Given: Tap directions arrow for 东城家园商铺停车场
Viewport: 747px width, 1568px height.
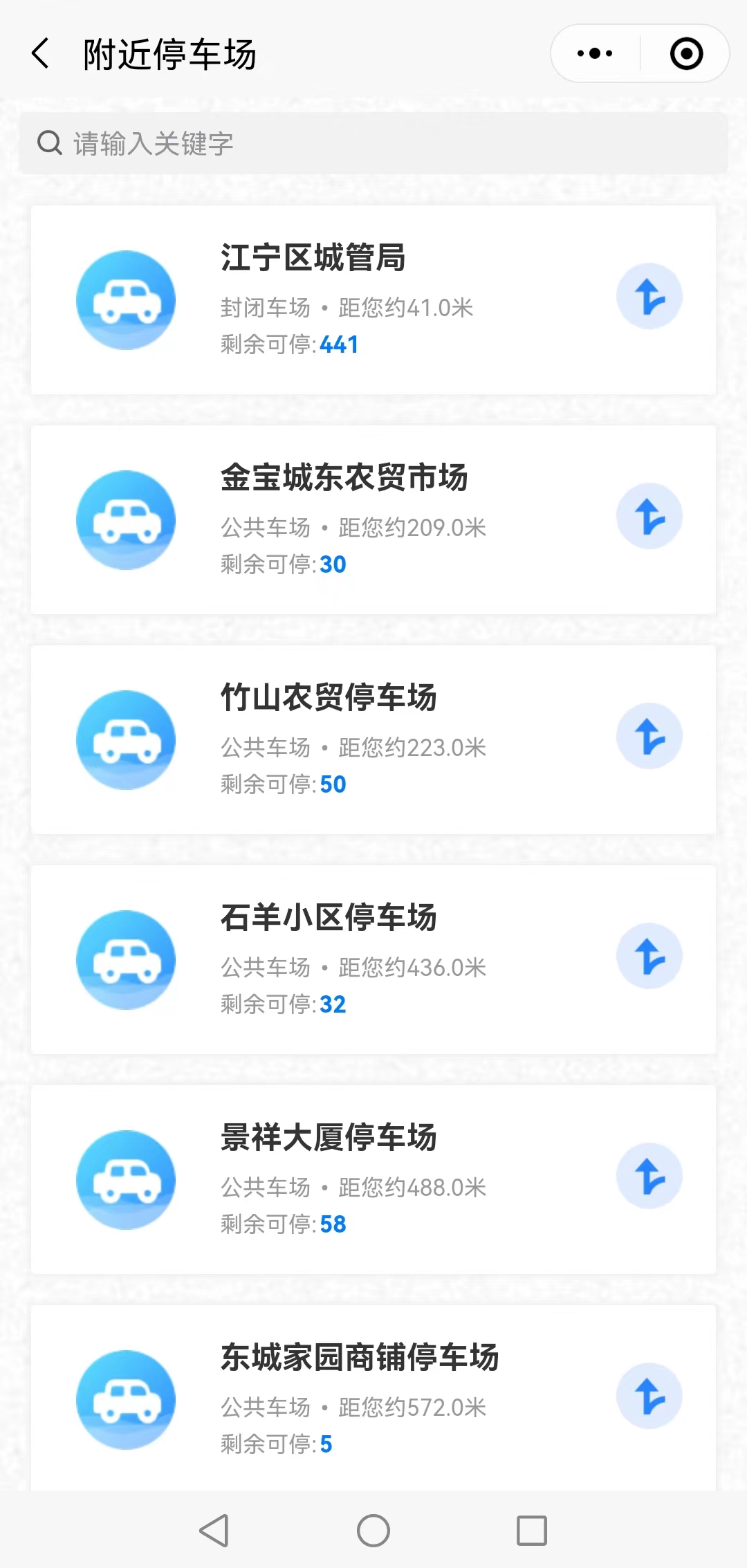Looking at the screenshot, I should point(649,1396).
